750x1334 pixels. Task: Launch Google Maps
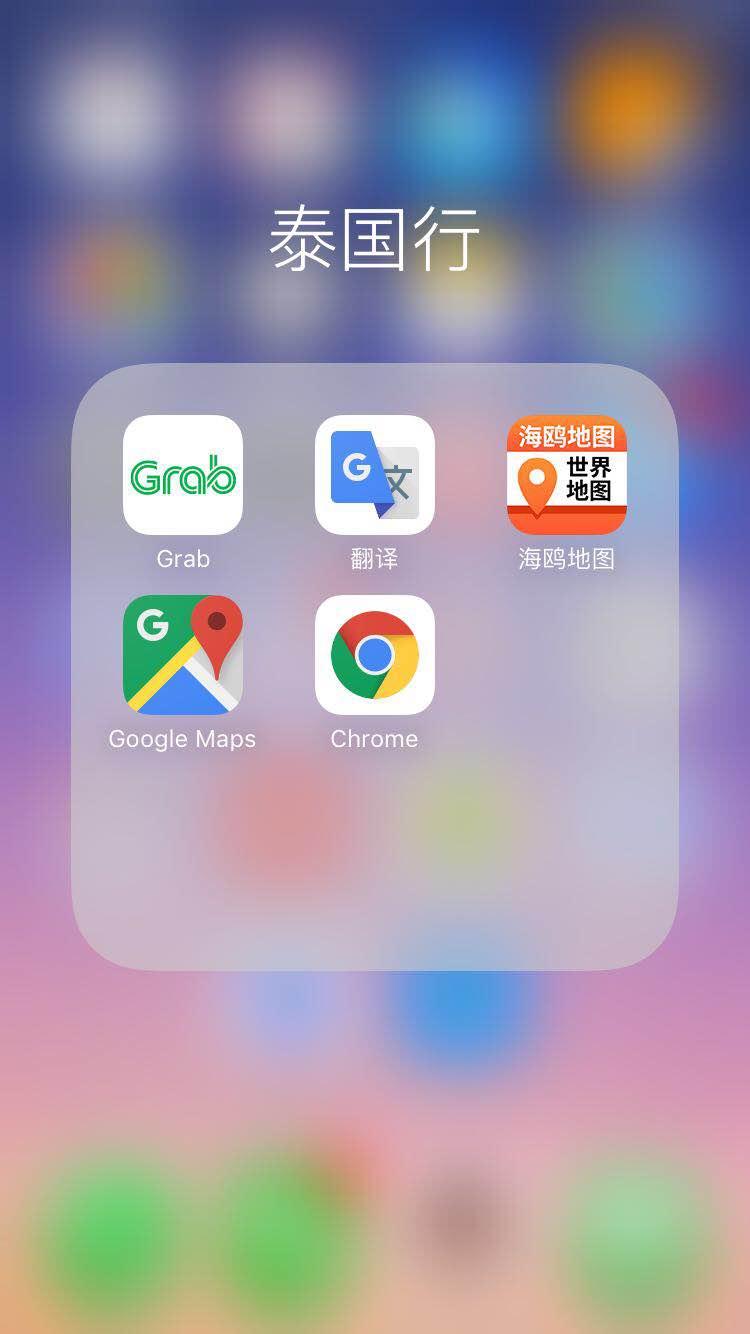coord(183,655)
